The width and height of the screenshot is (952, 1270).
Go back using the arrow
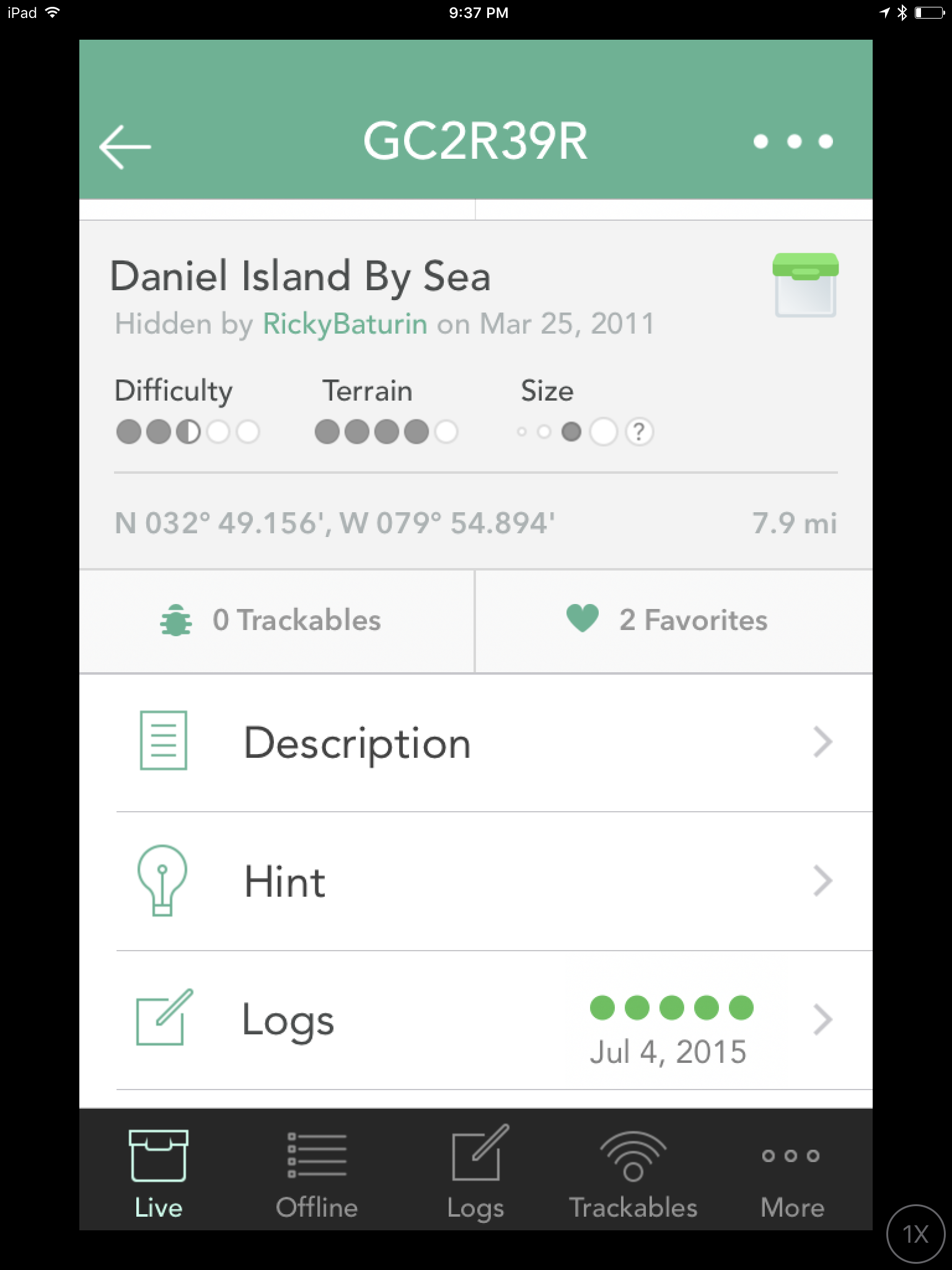click(125, 146)
